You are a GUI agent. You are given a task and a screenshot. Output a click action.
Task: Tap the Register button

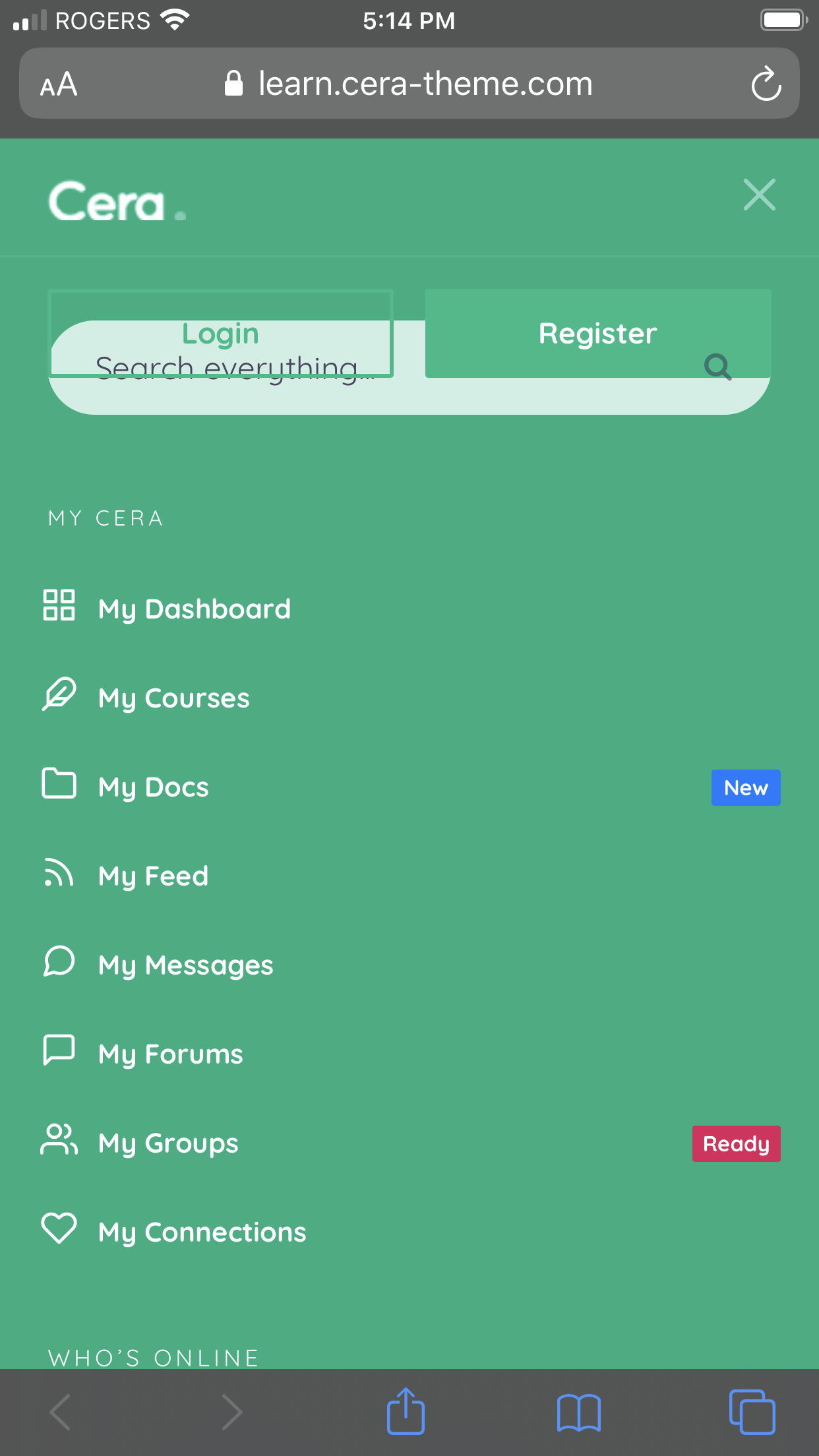pyautogui.click(x=598, y=333)
